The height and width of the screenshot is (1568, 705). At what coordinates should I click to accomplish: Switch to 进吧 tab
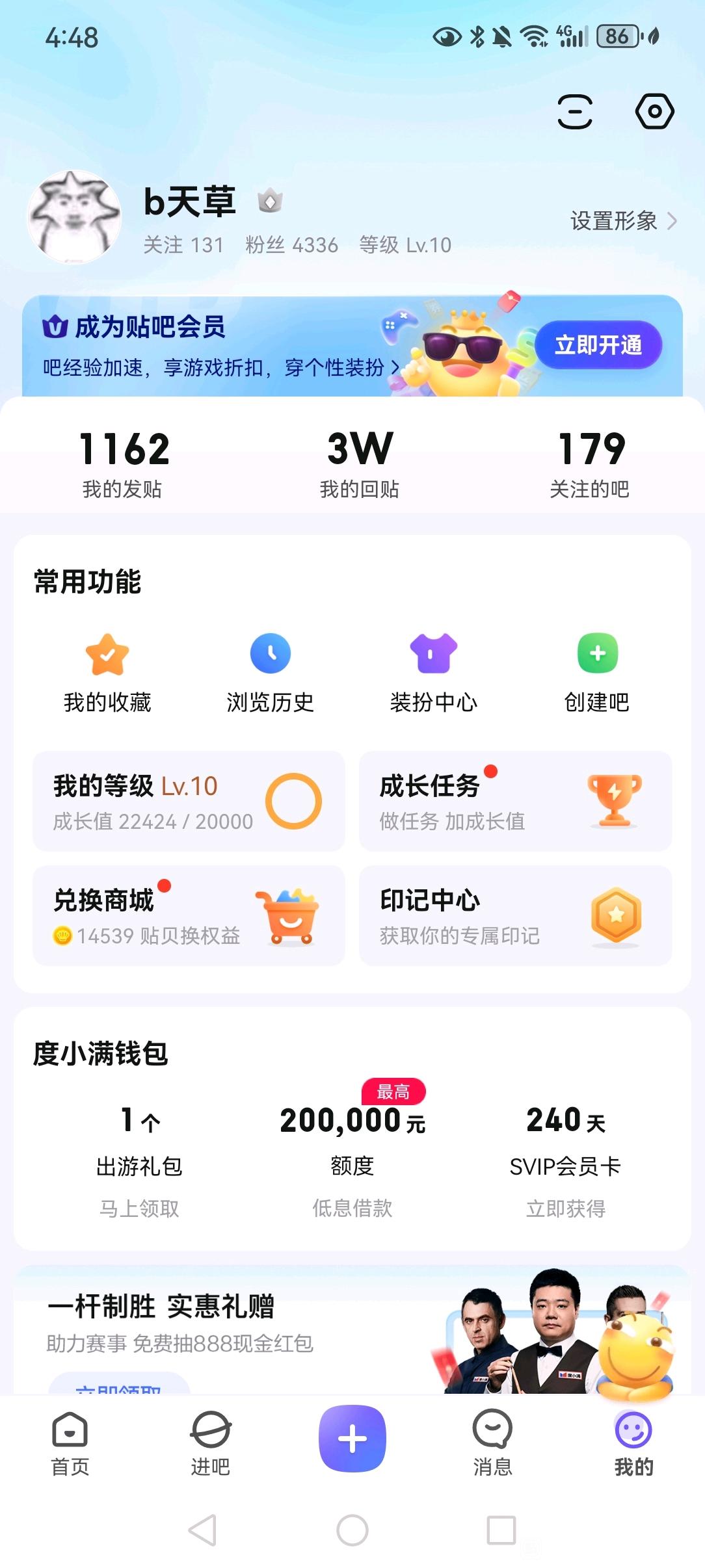211,1443
